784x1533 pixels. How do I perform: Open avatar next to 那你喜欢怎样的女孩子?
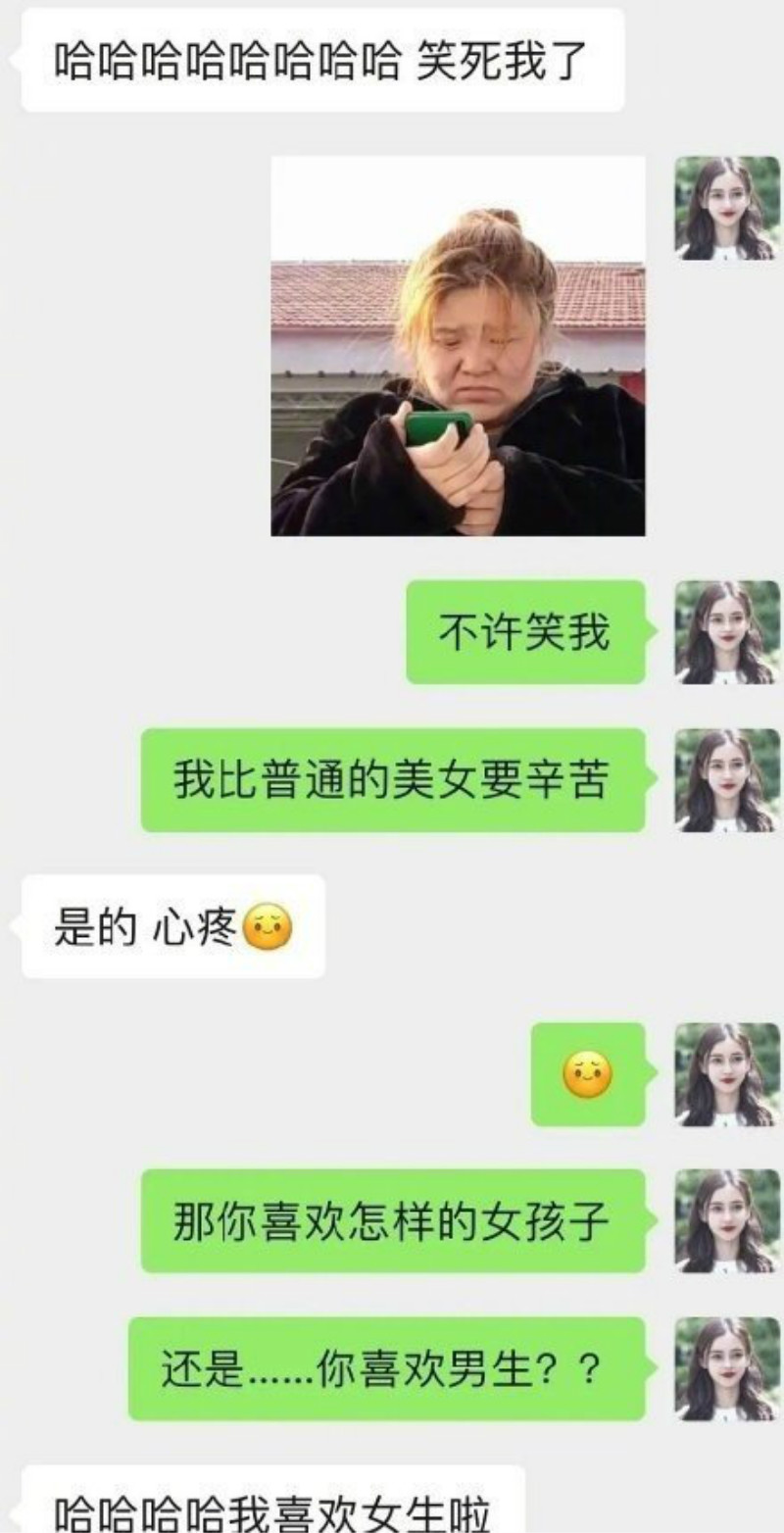point(726,1221)
